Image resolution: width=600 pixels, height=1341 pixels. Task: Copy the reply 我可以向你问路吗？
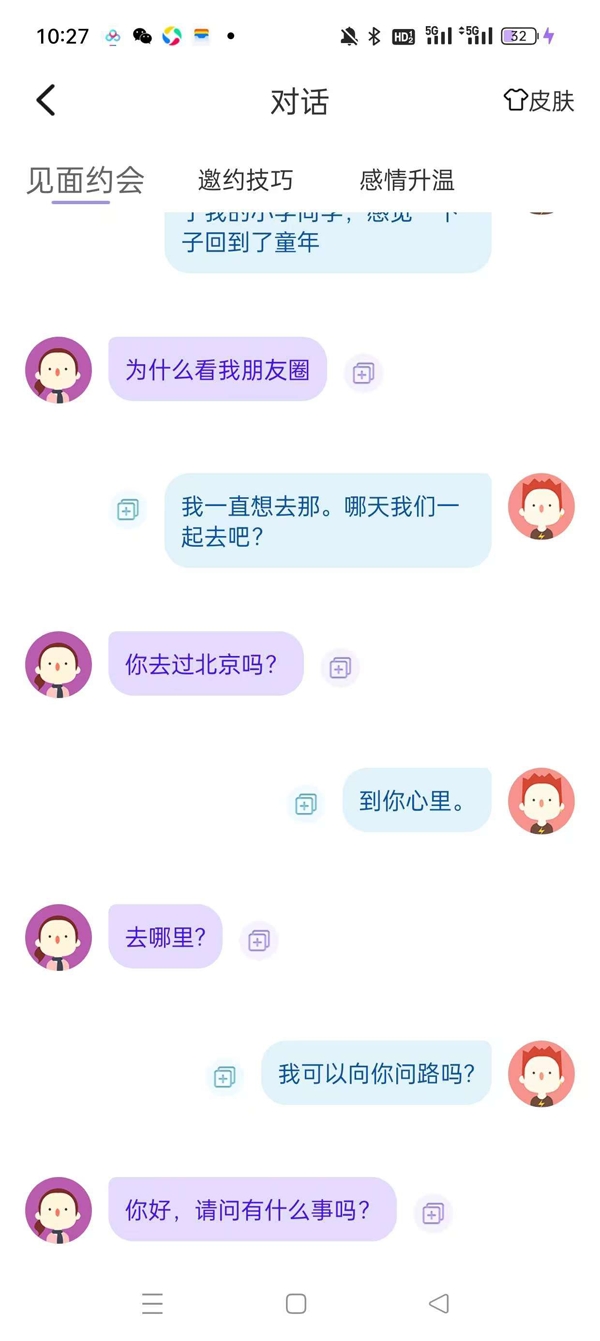tap(225, 1076)
